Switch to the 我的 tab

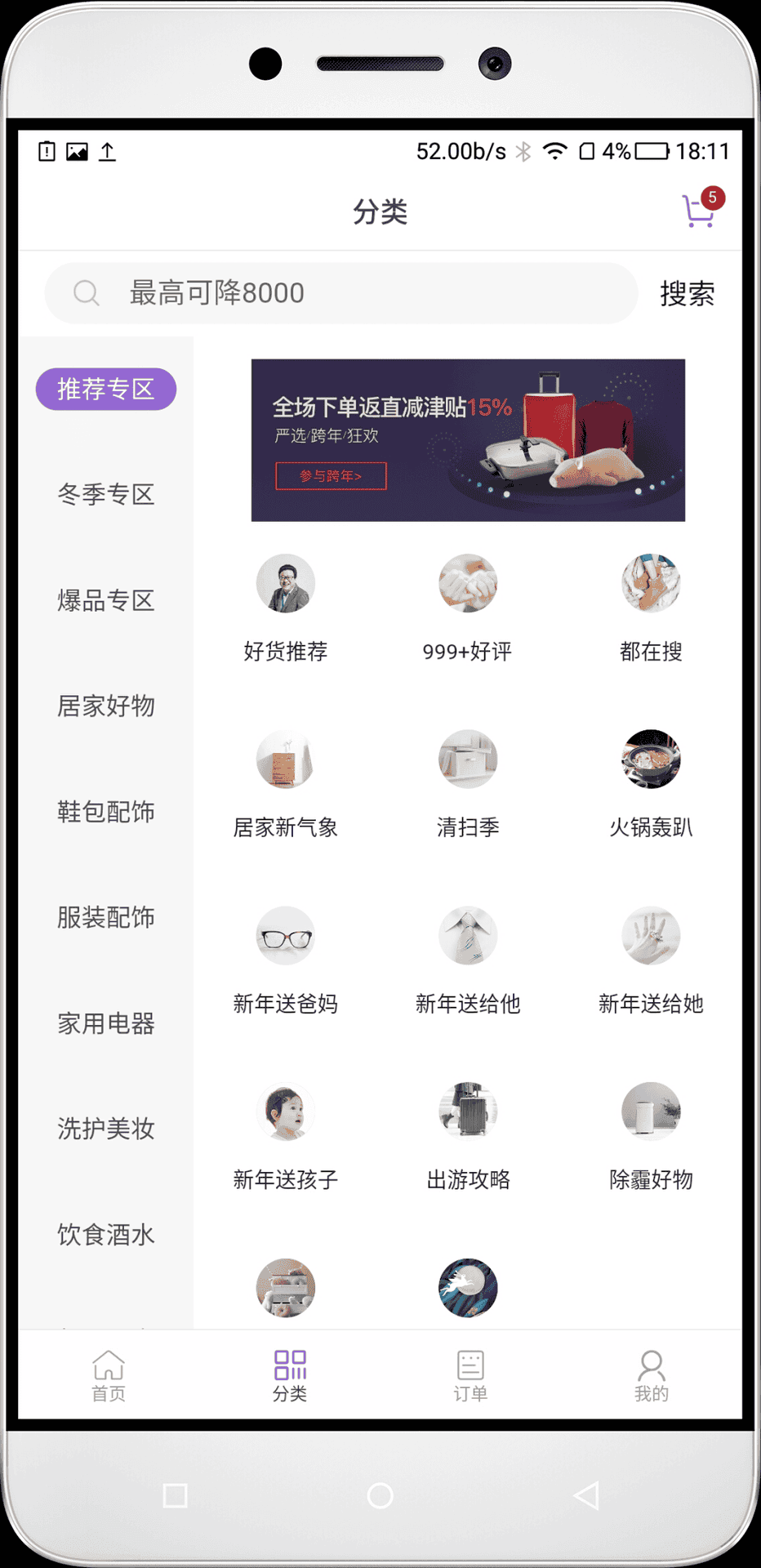(652, 1376)
